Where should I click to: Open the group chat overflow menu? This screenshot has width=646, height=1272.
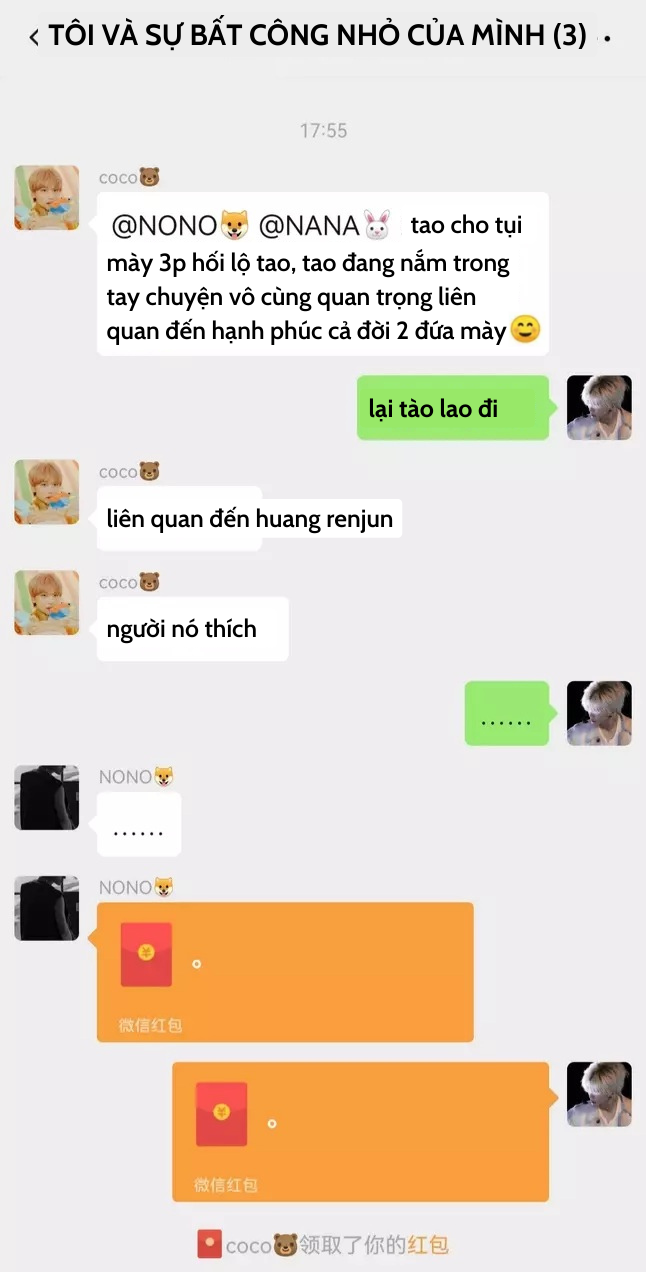(x=608, y=39)
